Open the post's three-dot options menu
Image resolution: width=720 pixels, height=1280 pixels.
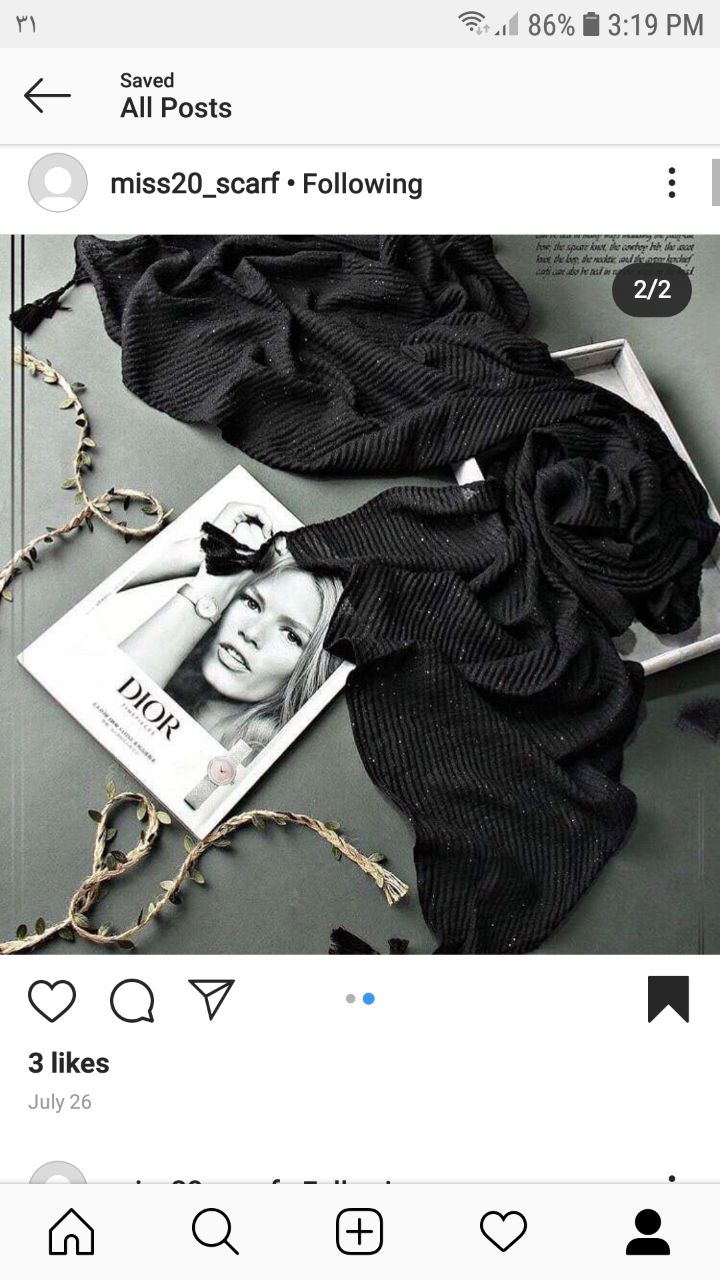coord(672,183)
